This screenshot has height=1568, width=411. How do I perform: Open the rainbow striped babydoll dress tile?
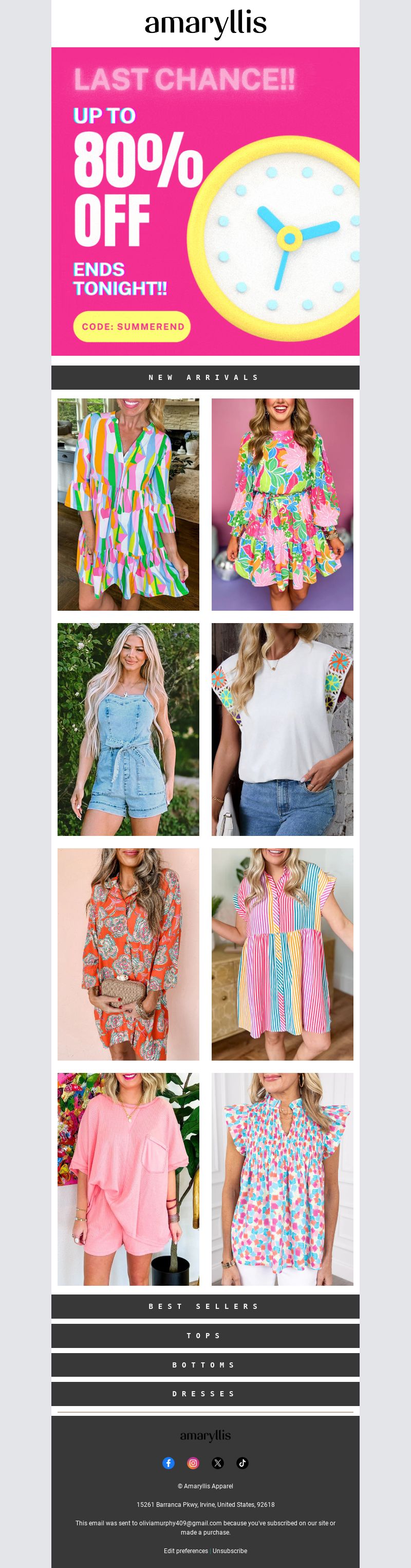point(282,954)
